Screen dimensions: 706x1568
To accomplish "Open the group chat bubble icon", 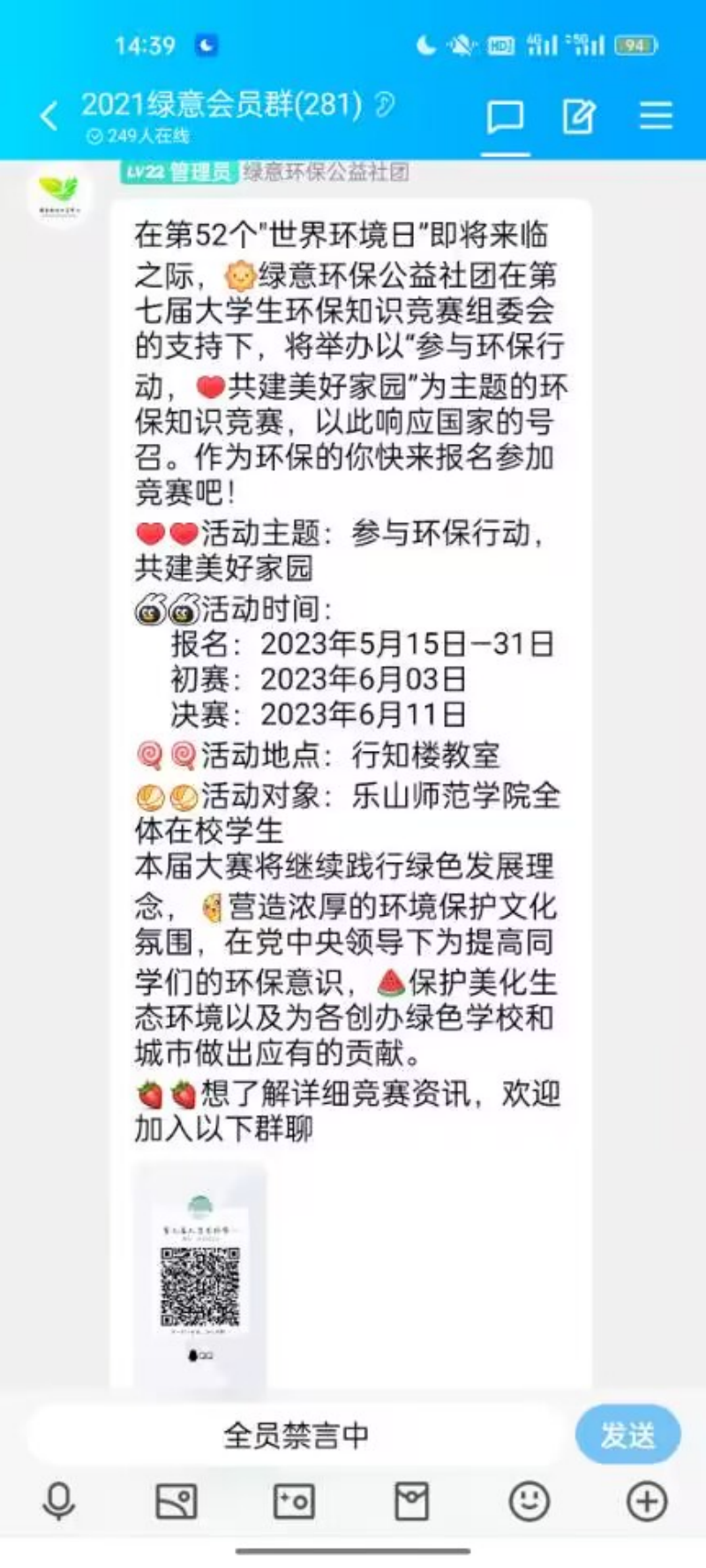I will (x=506, y=116).
